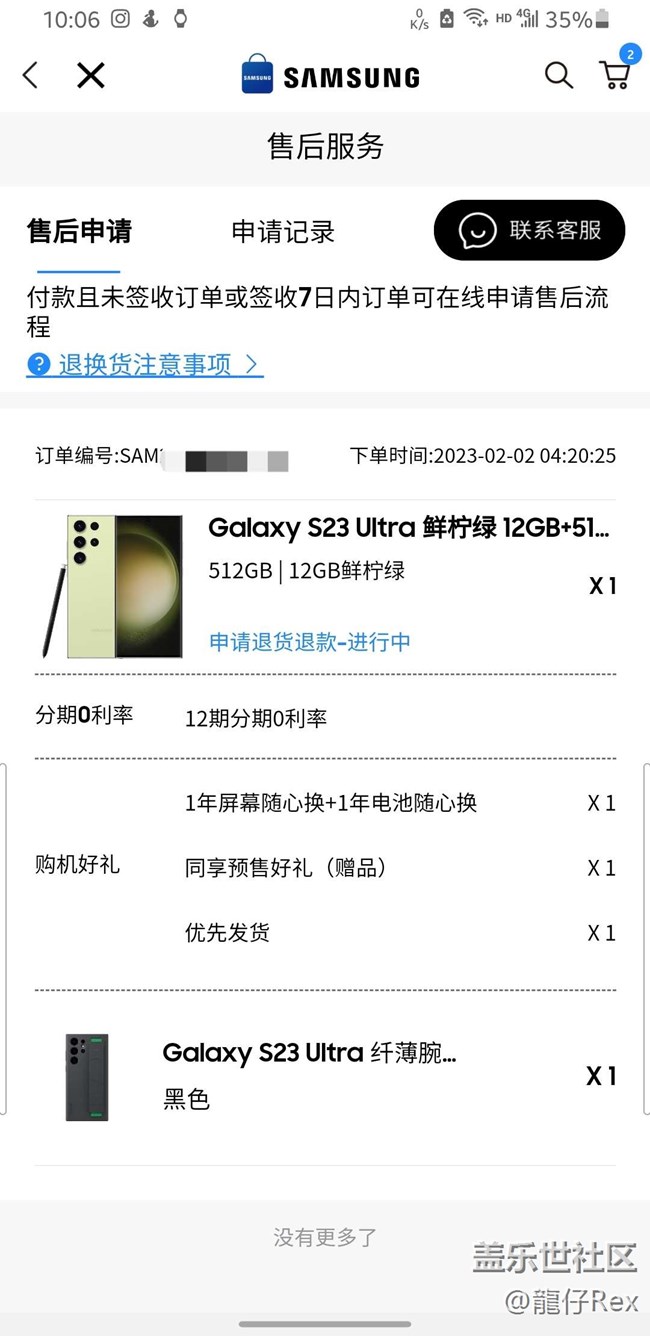This screenshot has height=1336, width=650.
Task: Open the 退换货注意事项 link
Action: (145, 364)
